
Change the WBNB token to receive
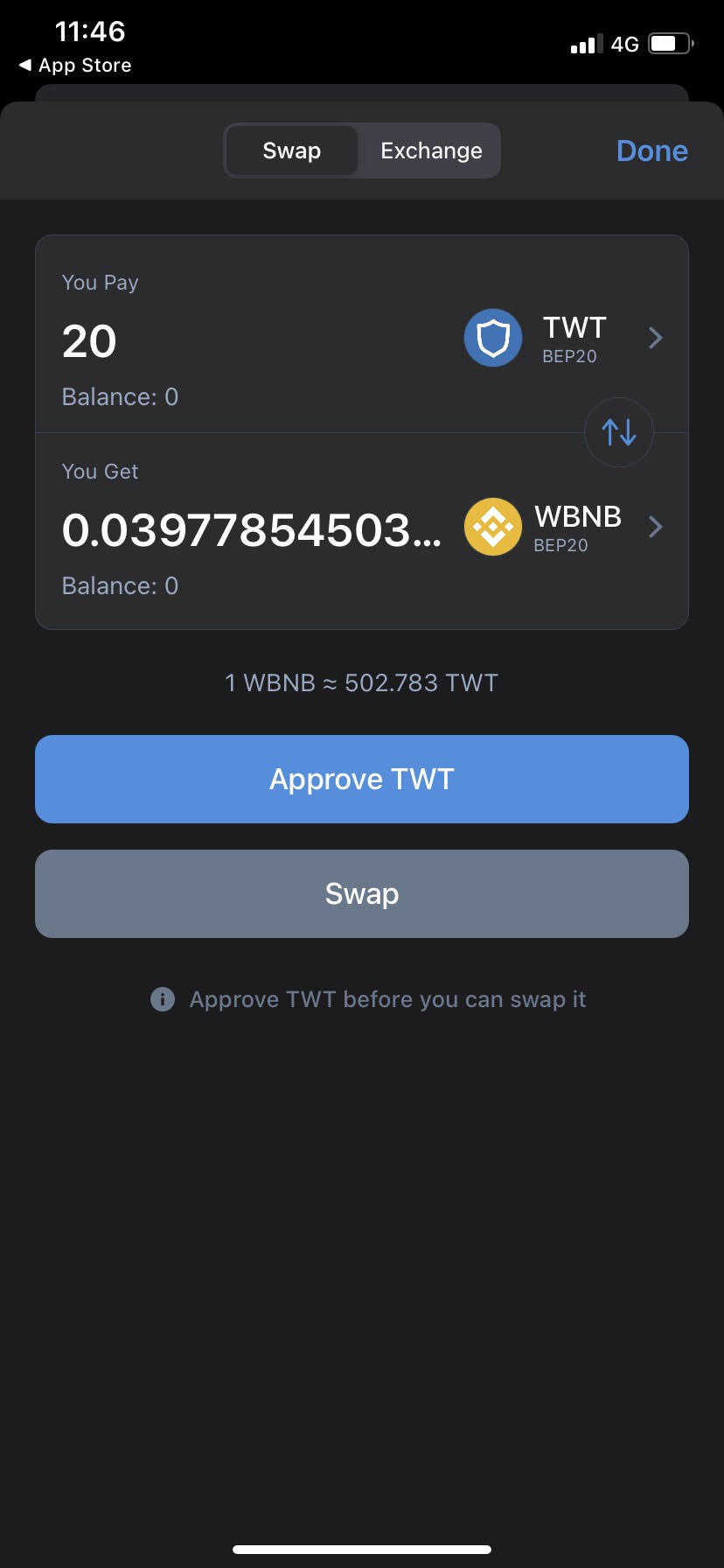[564, 527]
